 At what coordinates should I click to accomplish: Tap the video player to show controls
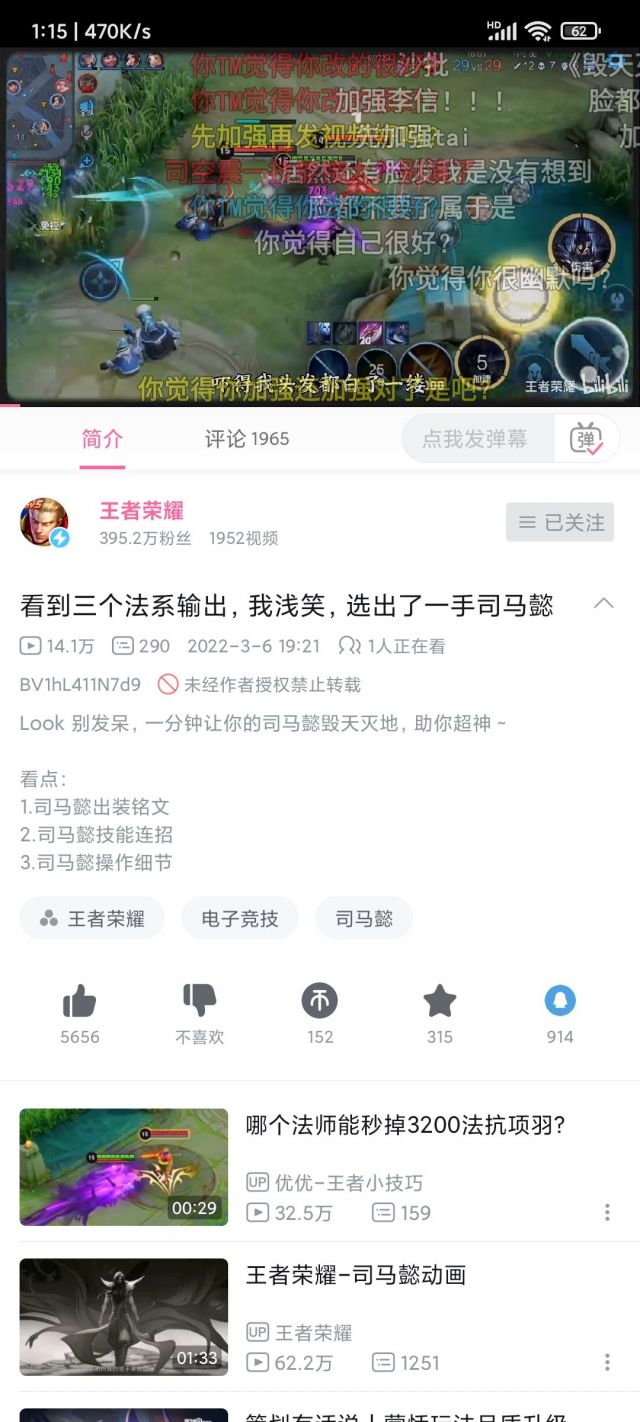(320, 227)
